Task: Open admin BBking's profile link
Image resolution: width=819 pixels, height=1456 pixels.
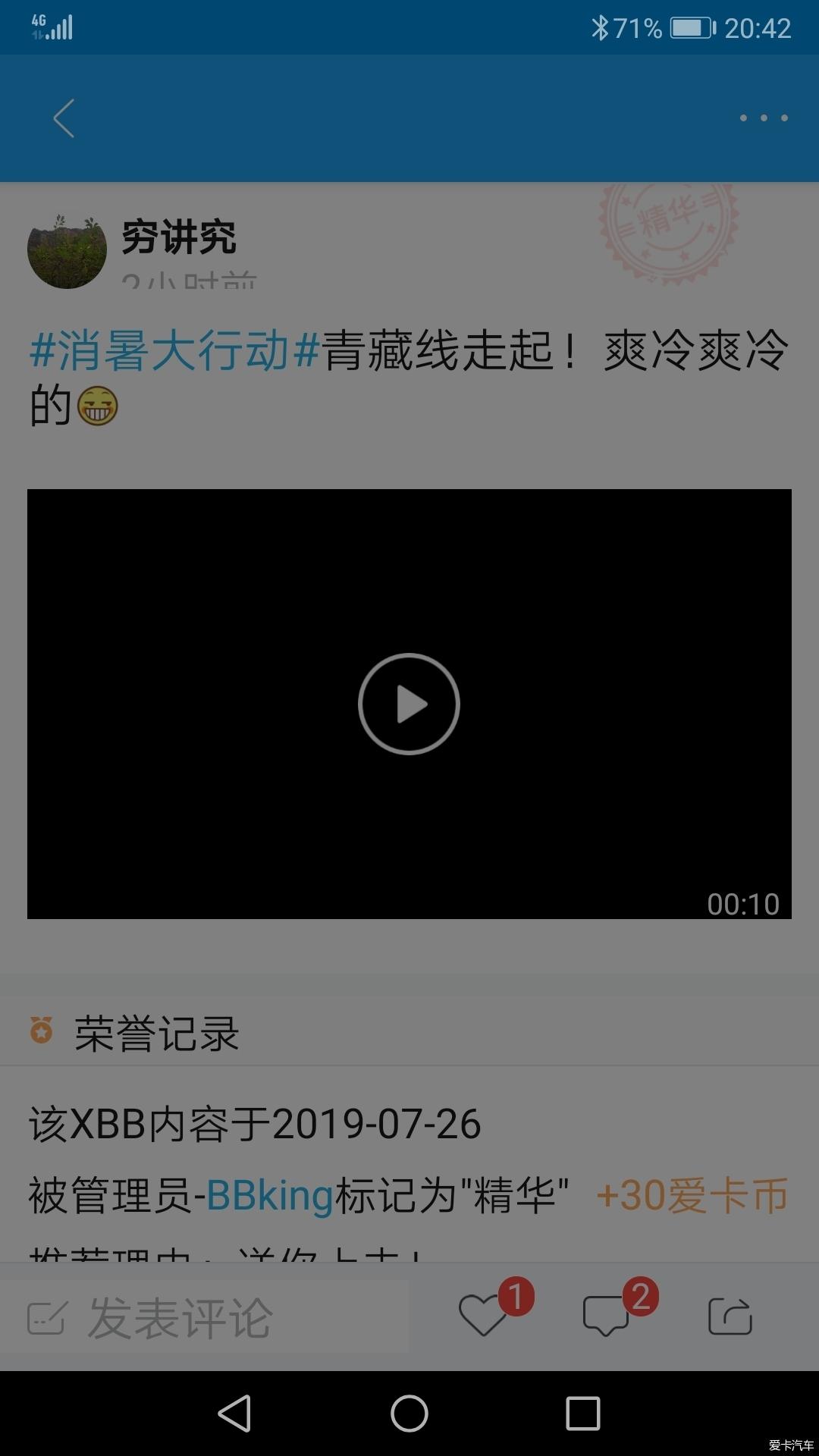Action: (269, 1196)
